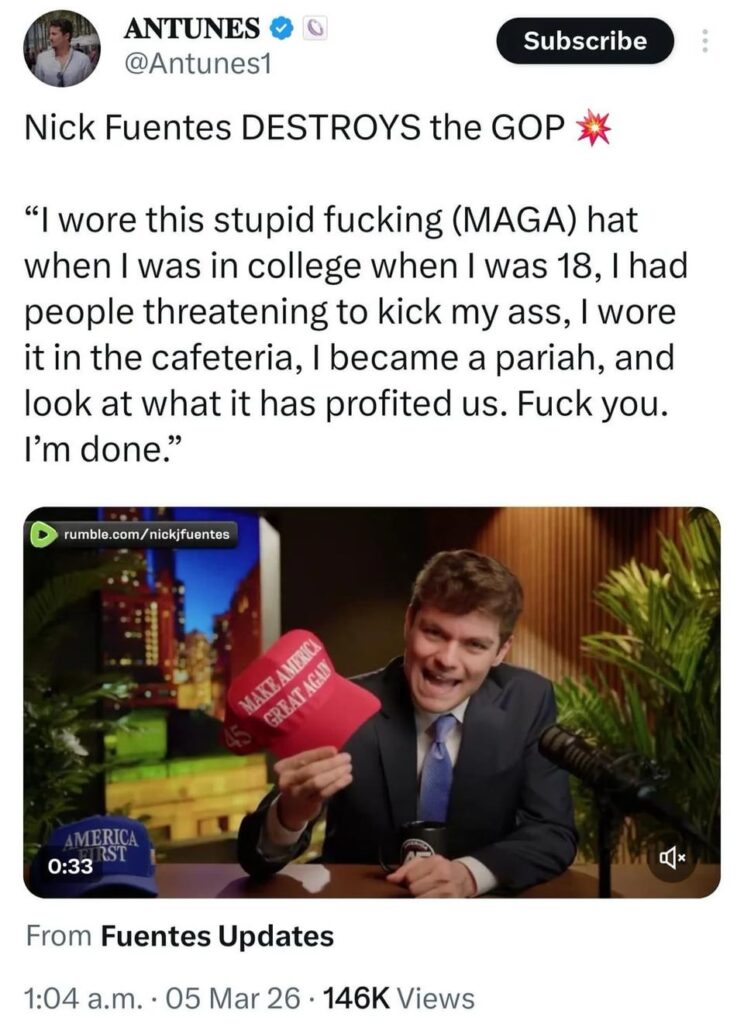
Task: Open the Fuentes Updates source link
Action: [218, 936]
